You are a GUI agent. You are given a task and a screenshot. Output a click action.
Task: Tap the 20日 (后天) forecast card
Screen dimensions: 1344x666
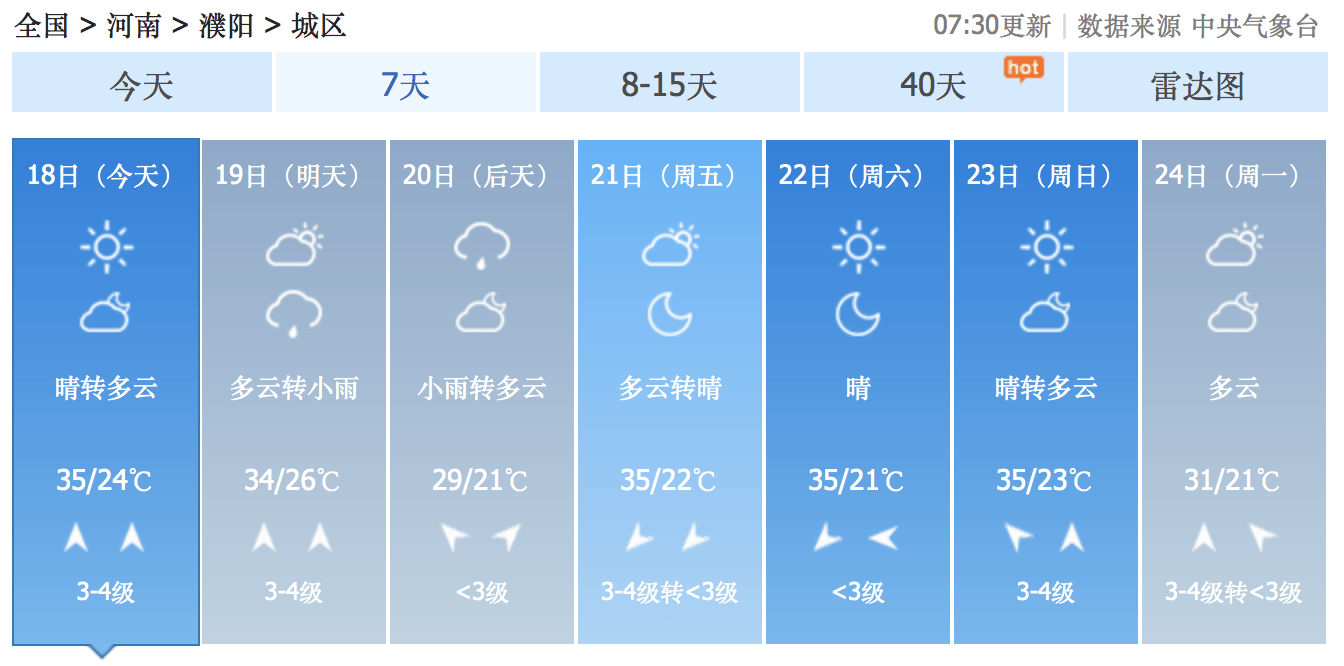pos(482,390)
